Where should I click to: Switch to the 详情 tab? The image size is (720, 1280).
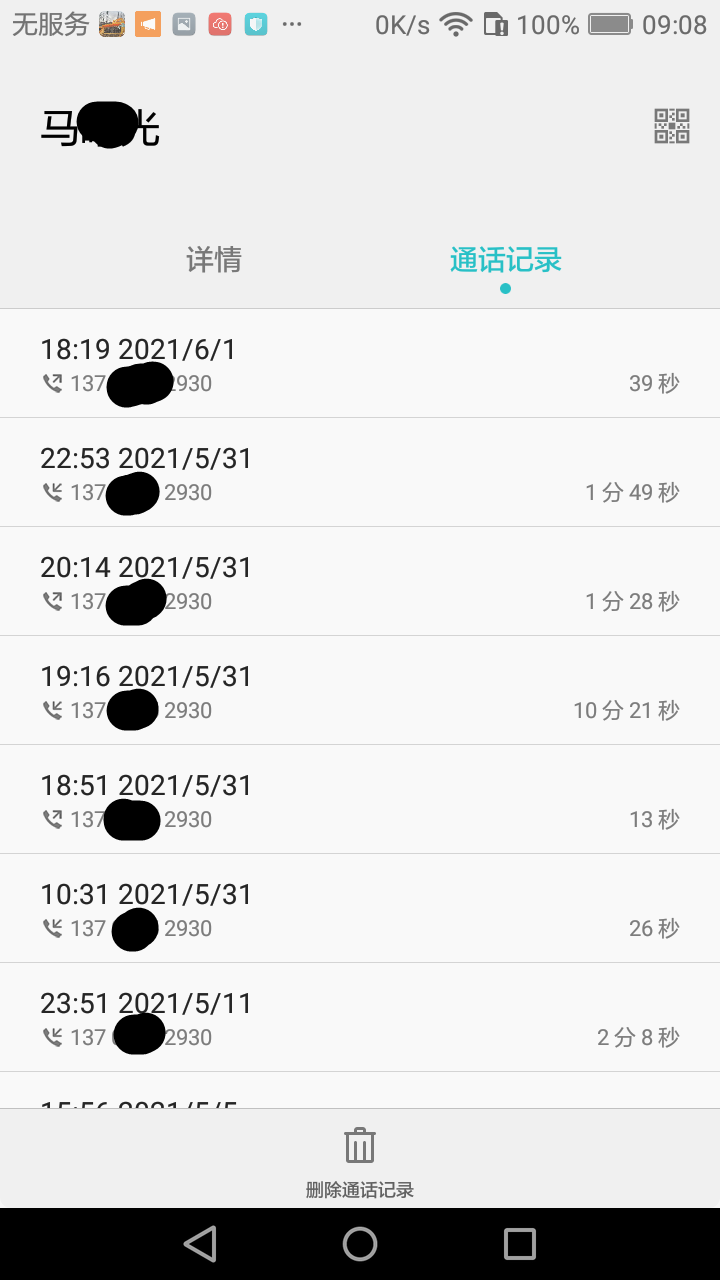pyautogui.click(x=213, y=260)
